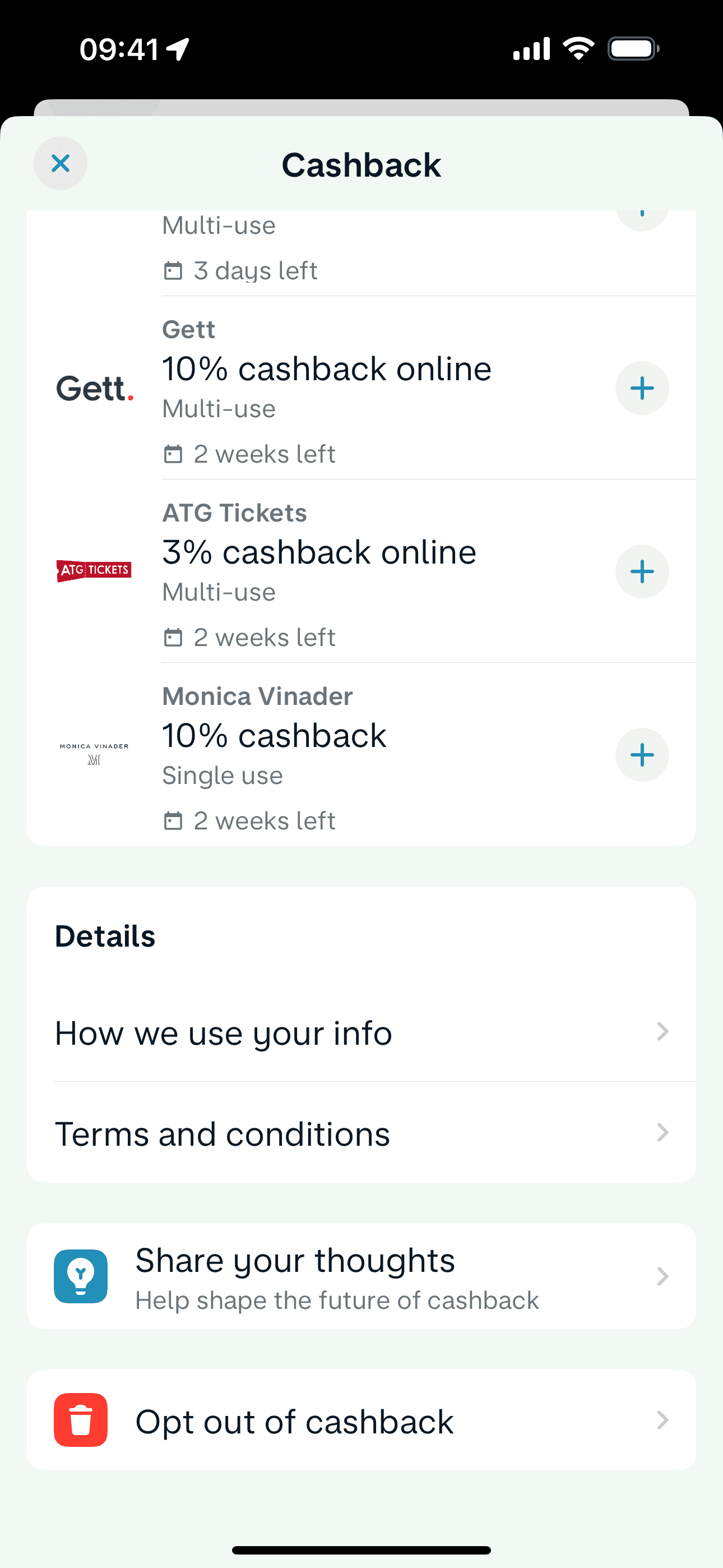Viewport: 723px width, 1568px height.
Task: Tap the calendar icon next to 2 weeks left
Action: tap(173, 454)
